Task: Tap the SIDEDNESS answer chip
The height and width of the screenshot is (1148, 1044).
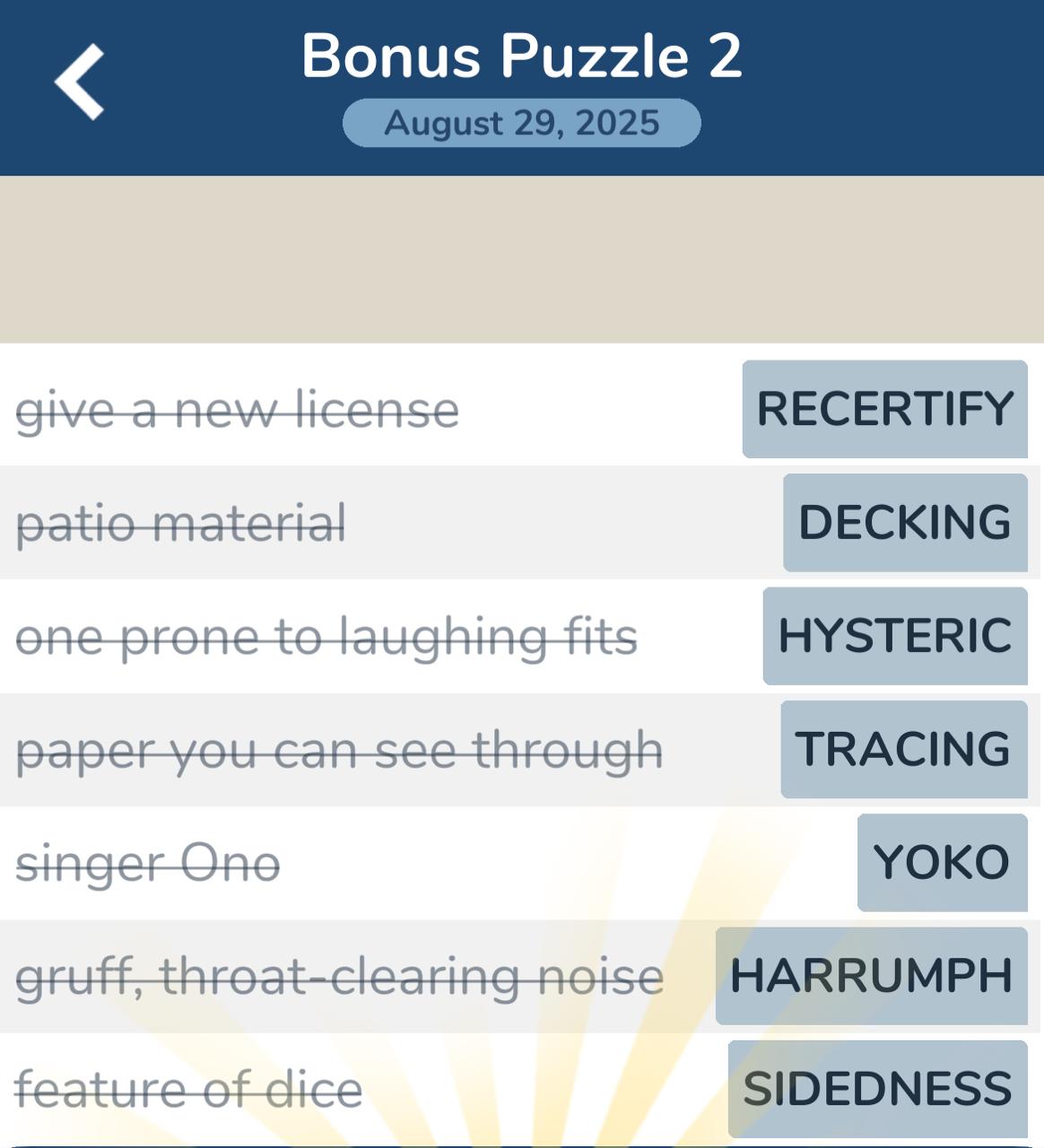Action: click(877, 1089)
